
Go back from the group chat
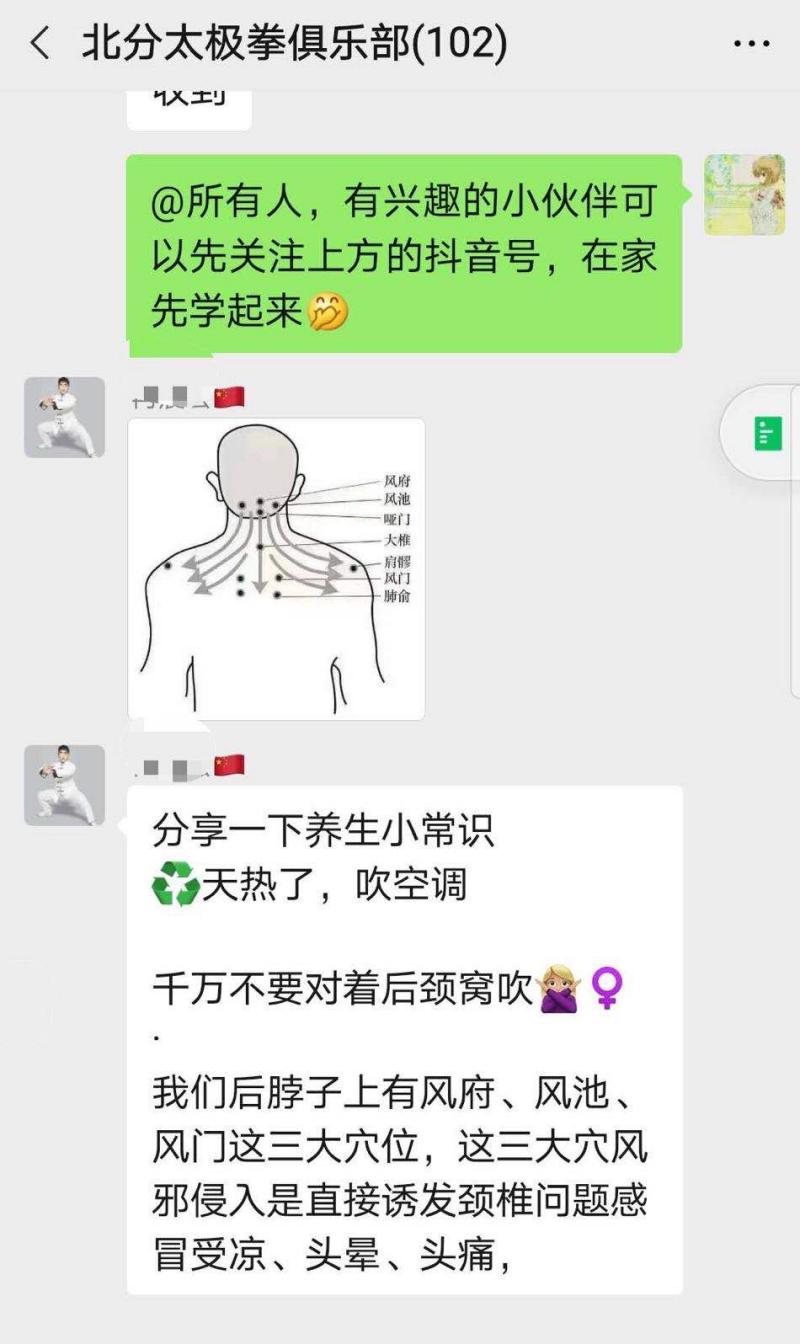tap(40, 44)
